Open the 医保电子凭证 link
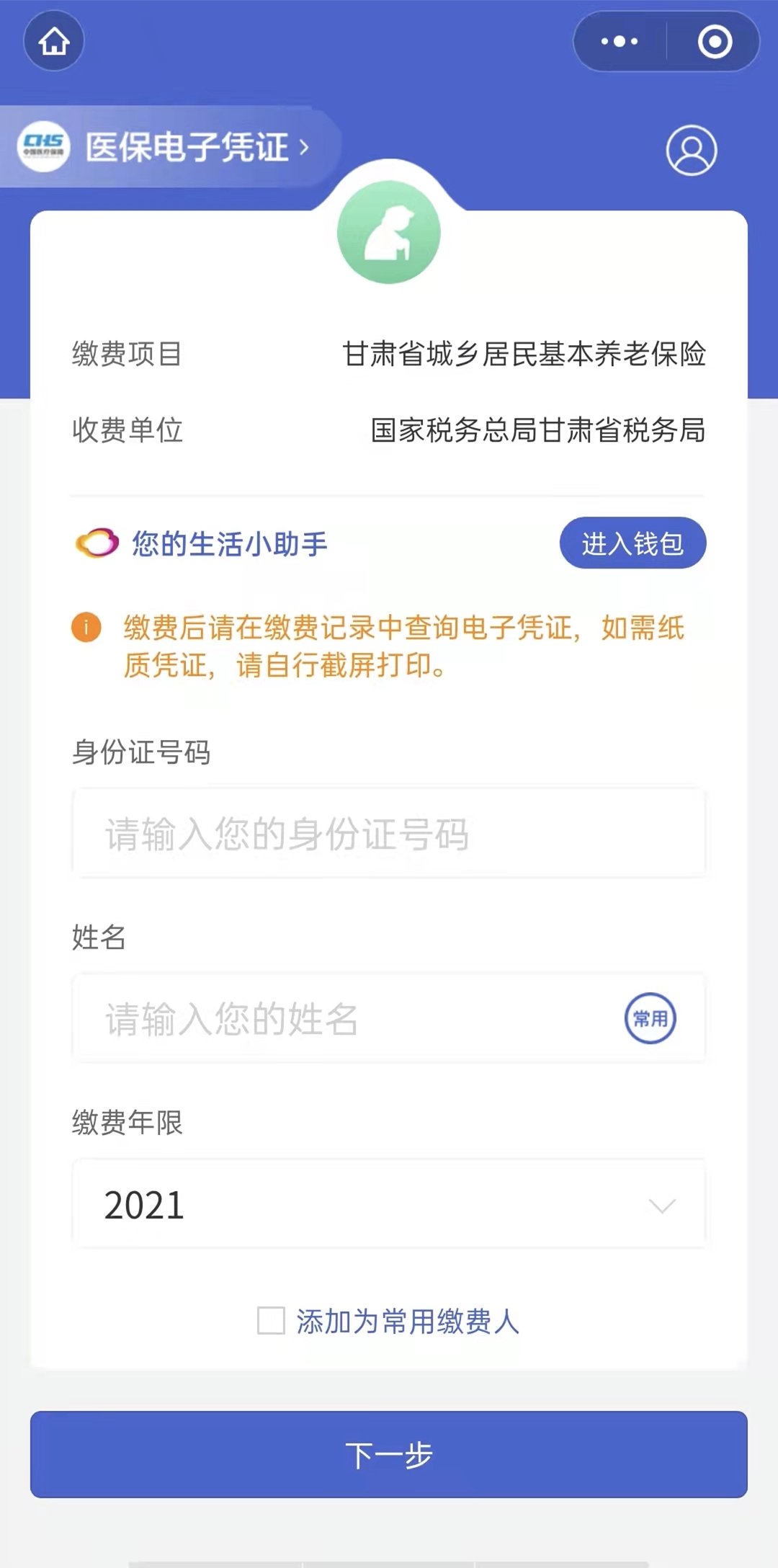 (x=187, y=148)
